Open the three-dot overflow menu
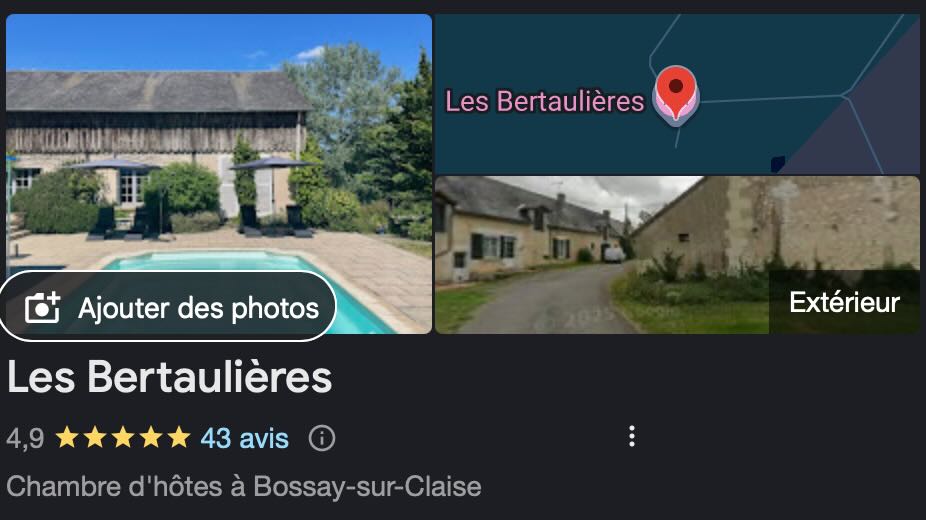926x520 pixels. pyautogui.click(x=631, y=436)
